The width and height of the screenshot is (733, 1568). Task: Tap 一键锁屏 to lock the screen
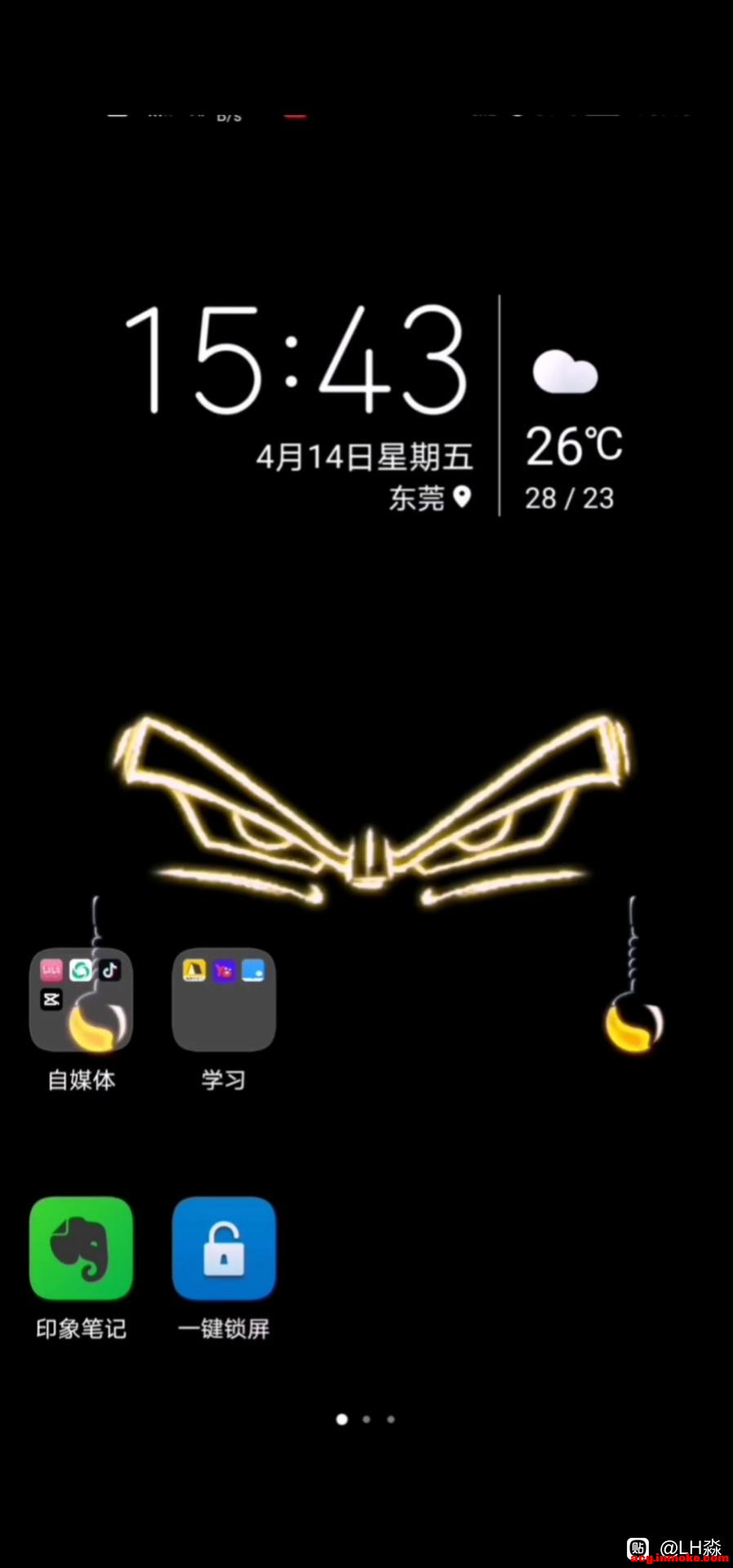[224, 1248]
